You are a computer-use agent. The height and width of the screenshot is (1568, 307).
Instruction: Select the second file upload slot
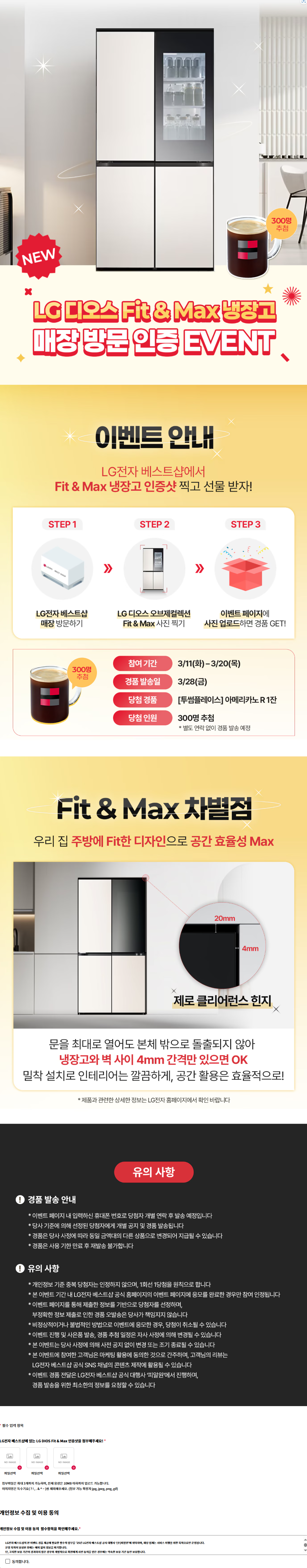coord(37,1458)
